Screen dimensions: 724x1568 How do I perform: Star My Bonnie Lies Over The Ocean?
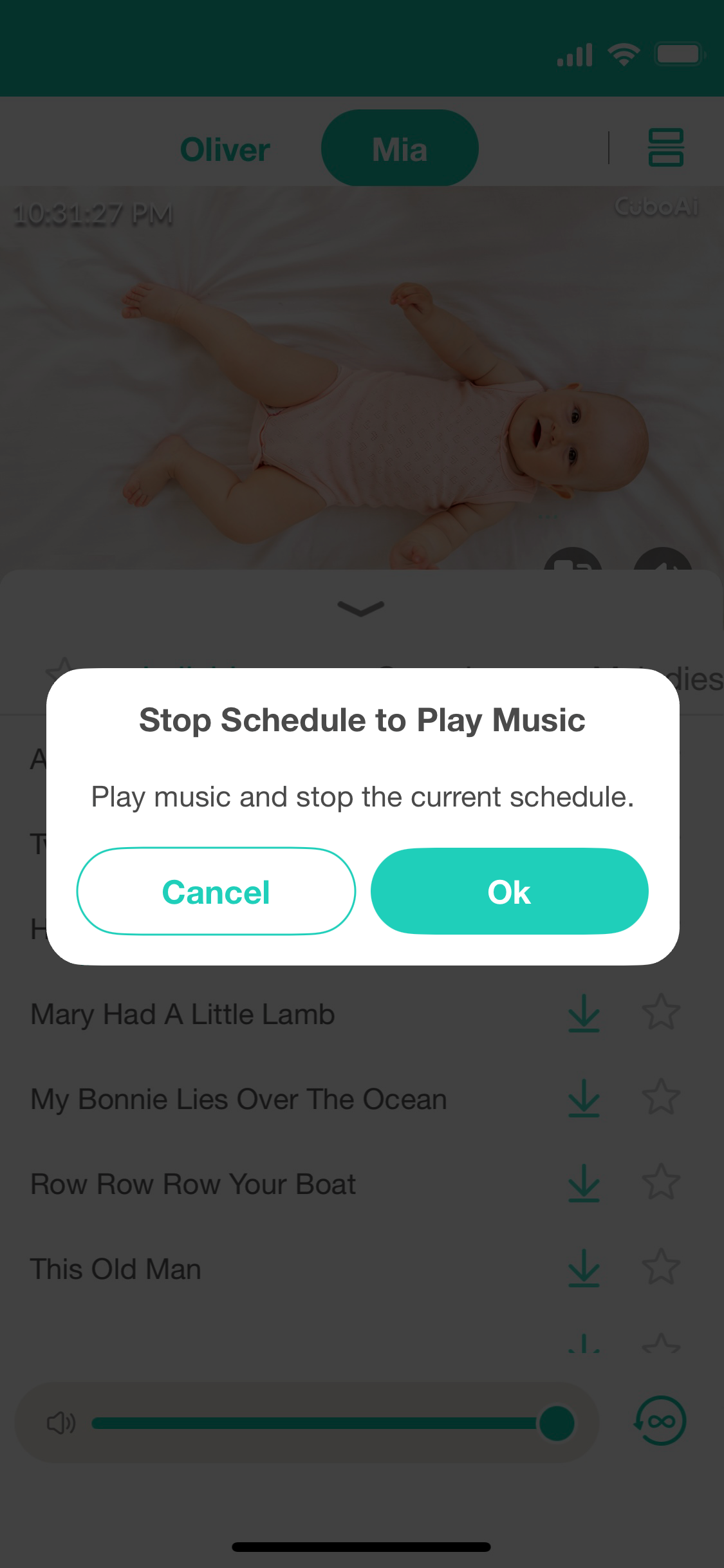pos(661,1097)
